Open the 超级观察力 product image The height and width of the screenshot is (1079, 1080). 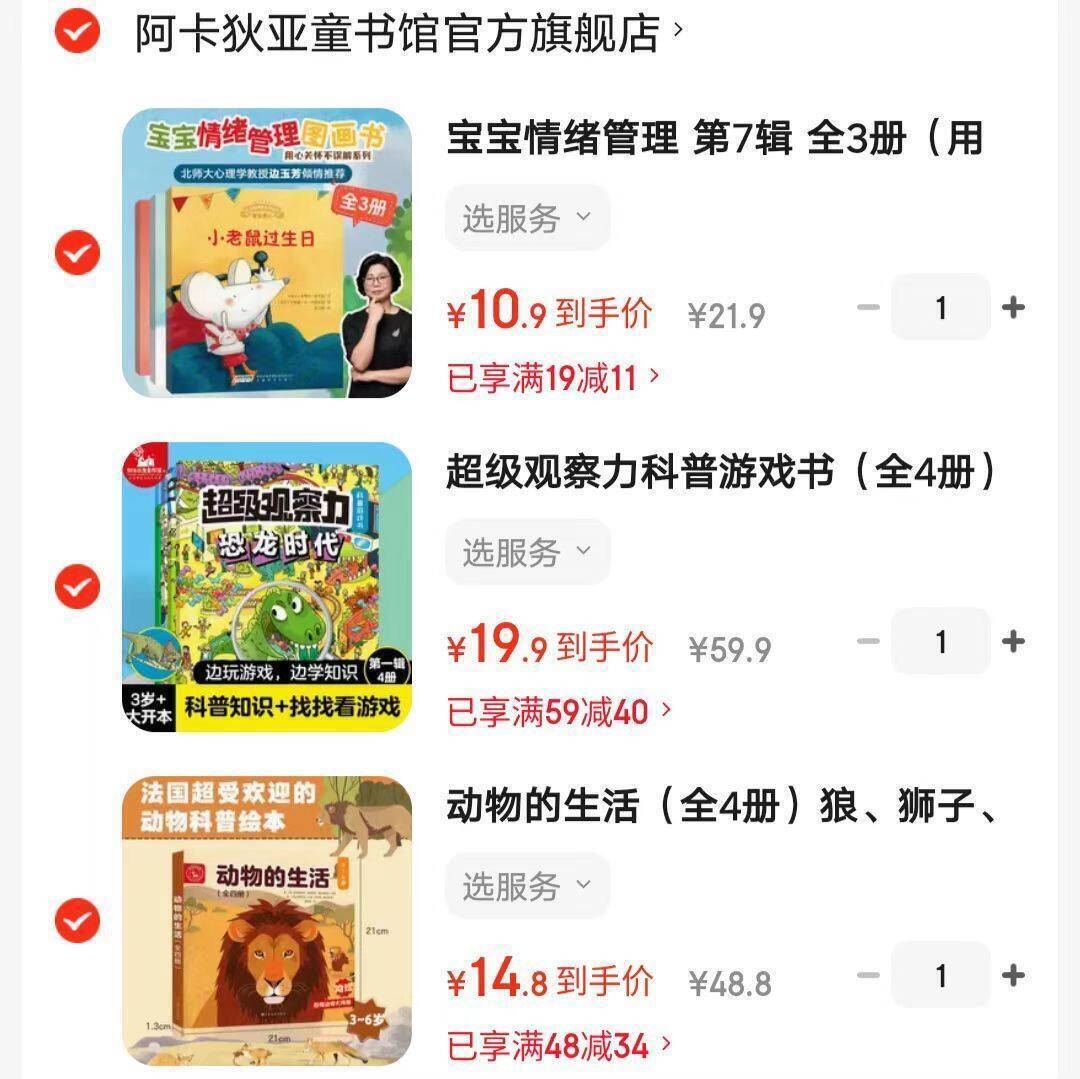(x=267, y=587)
